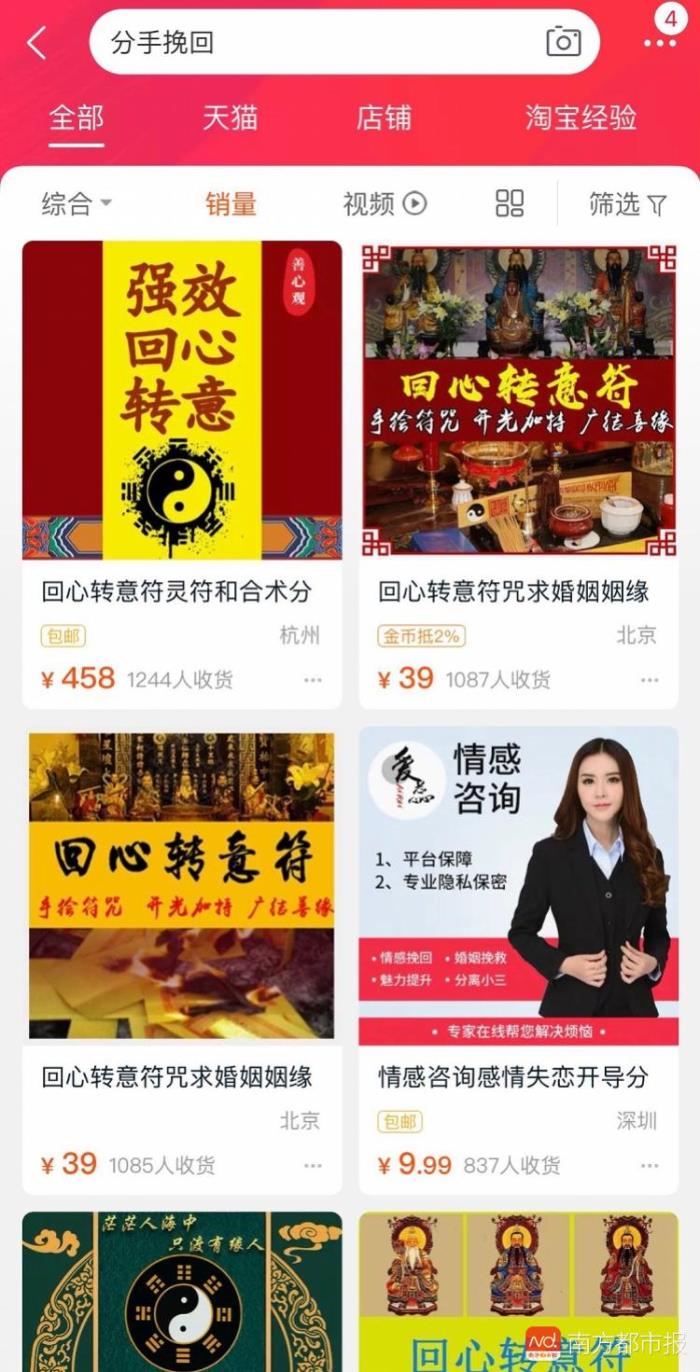Open the ¥9.99 情感咨询 product
700x1372 pixels.
[x=518, y=886]
